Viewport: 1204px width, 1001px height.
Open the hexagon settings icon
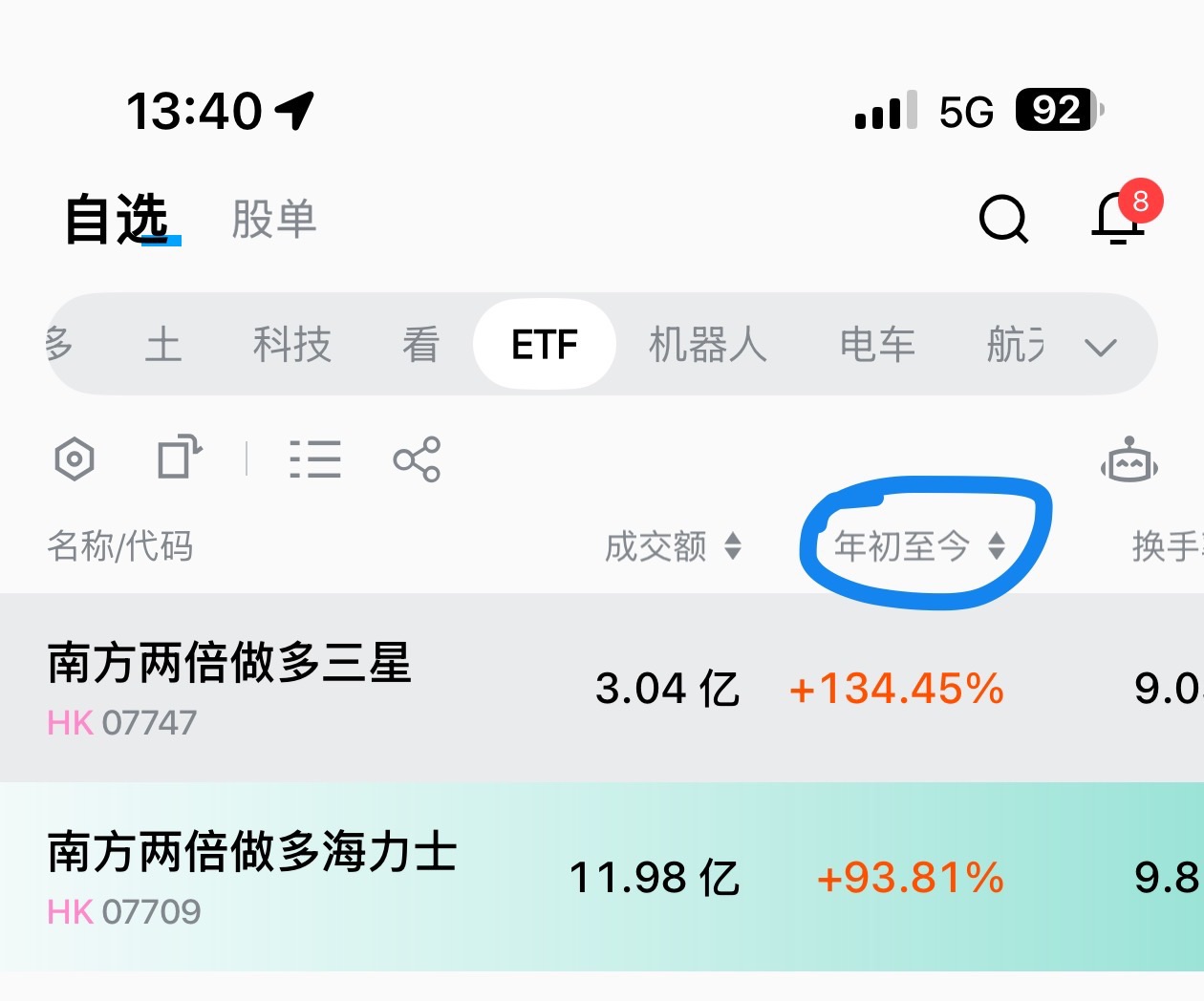75,459
